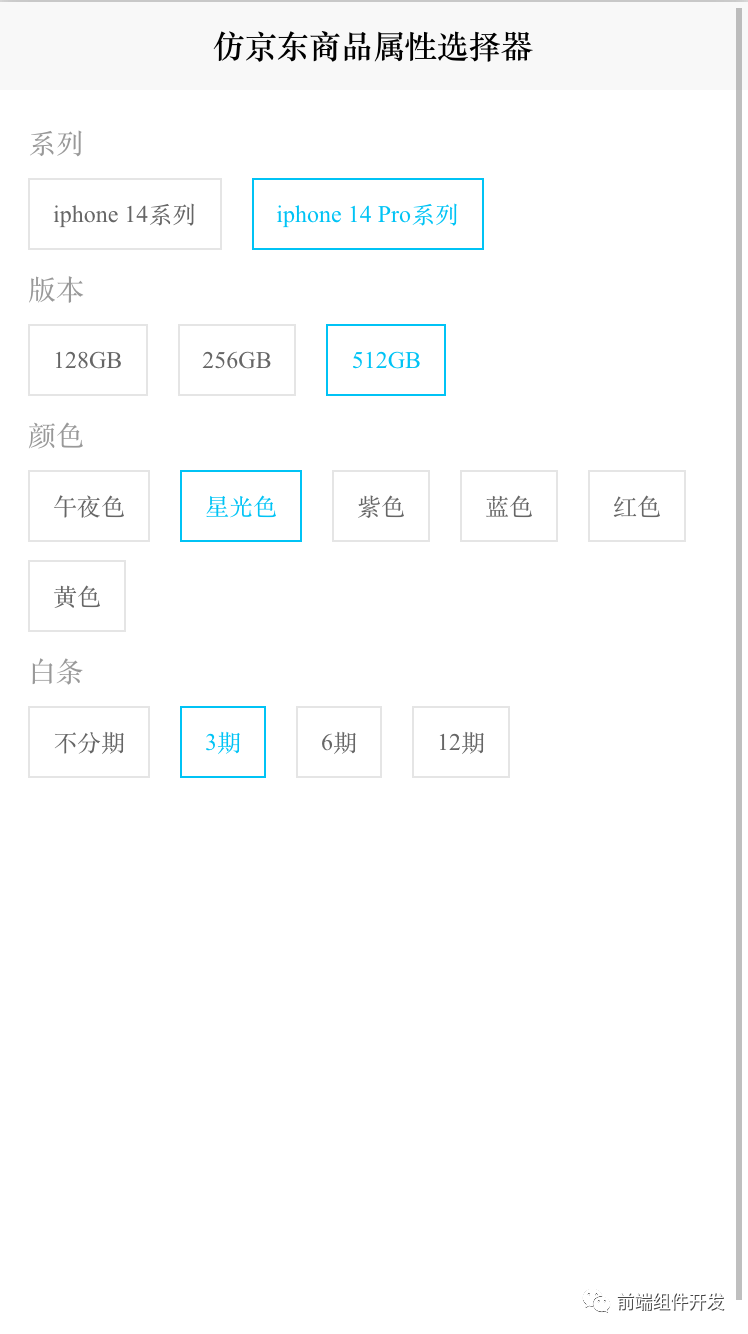Select the iphone 14系列 option
The image size is (748, 1334).
124,214
